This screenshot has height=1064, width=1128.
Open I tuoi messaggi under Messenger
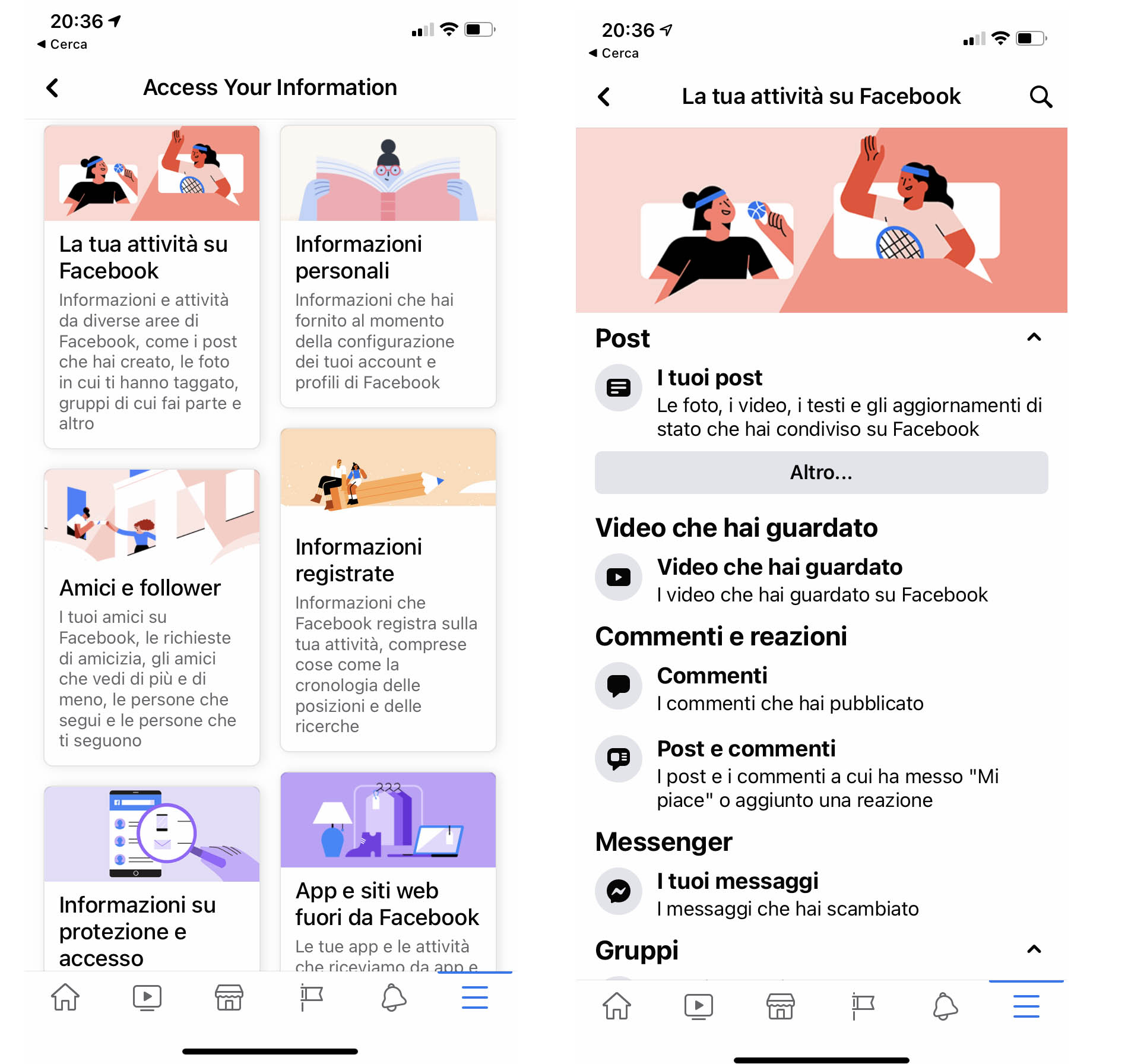(x=820, y=894)
